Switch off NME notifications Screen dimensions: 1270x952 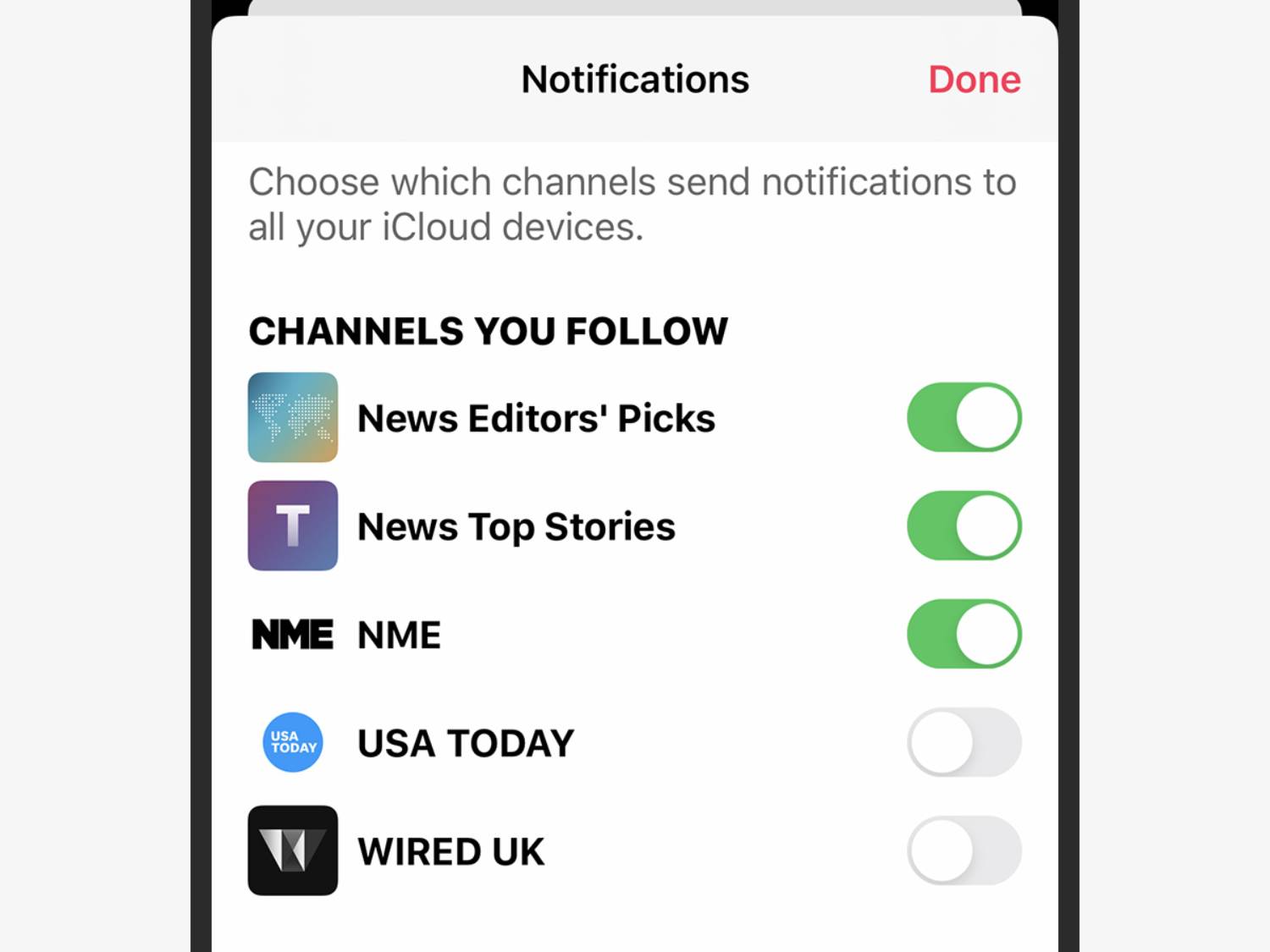(964, 634)
